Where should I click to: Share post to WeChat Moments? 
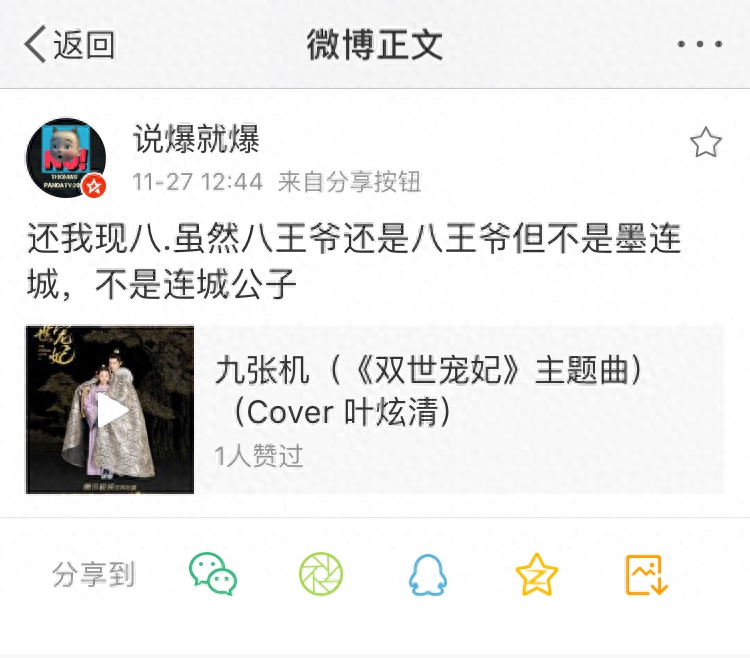[321, 575]
